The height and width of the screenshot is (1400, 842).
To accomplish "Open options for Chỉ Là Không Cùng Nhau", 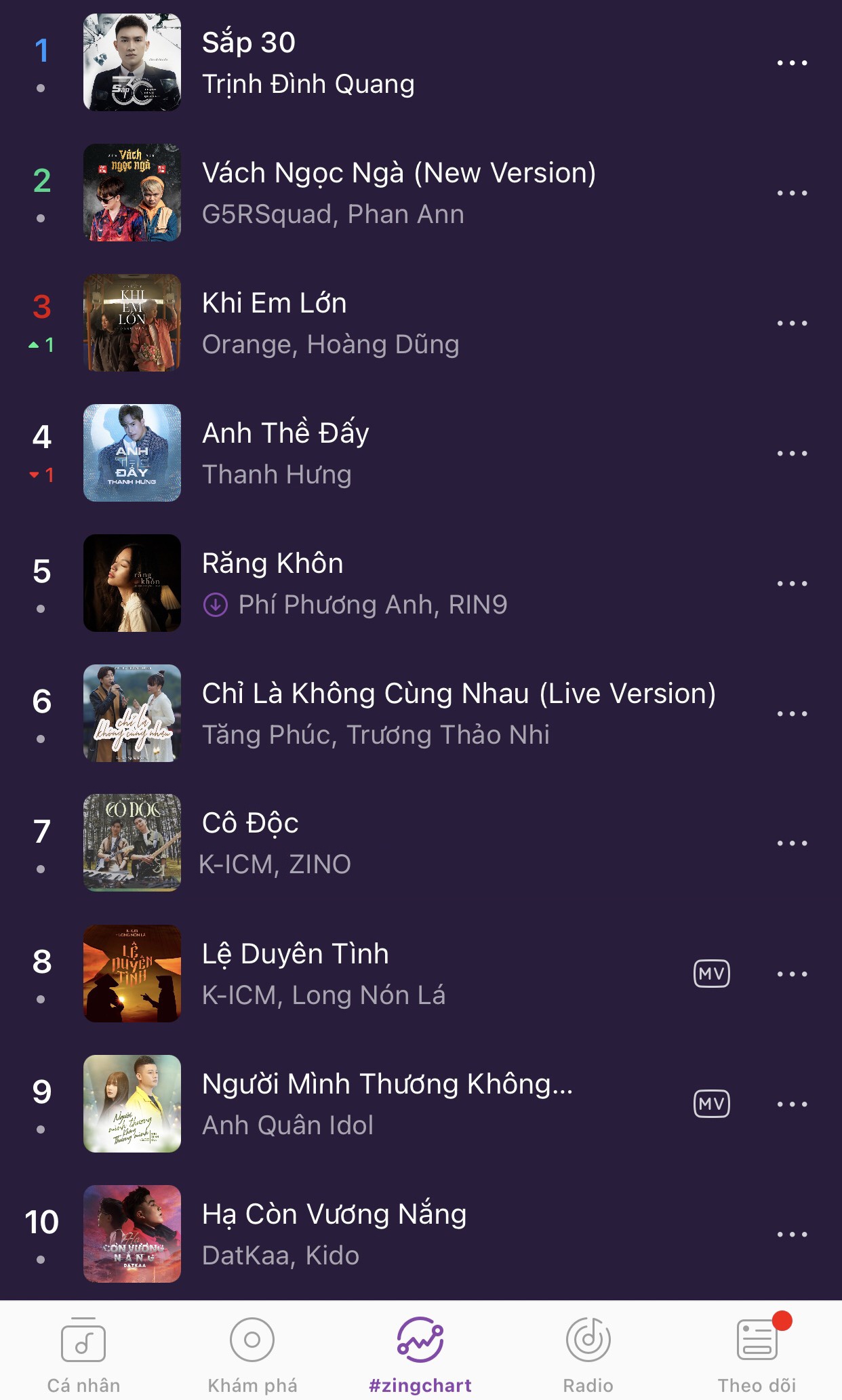I will [792, 714].
